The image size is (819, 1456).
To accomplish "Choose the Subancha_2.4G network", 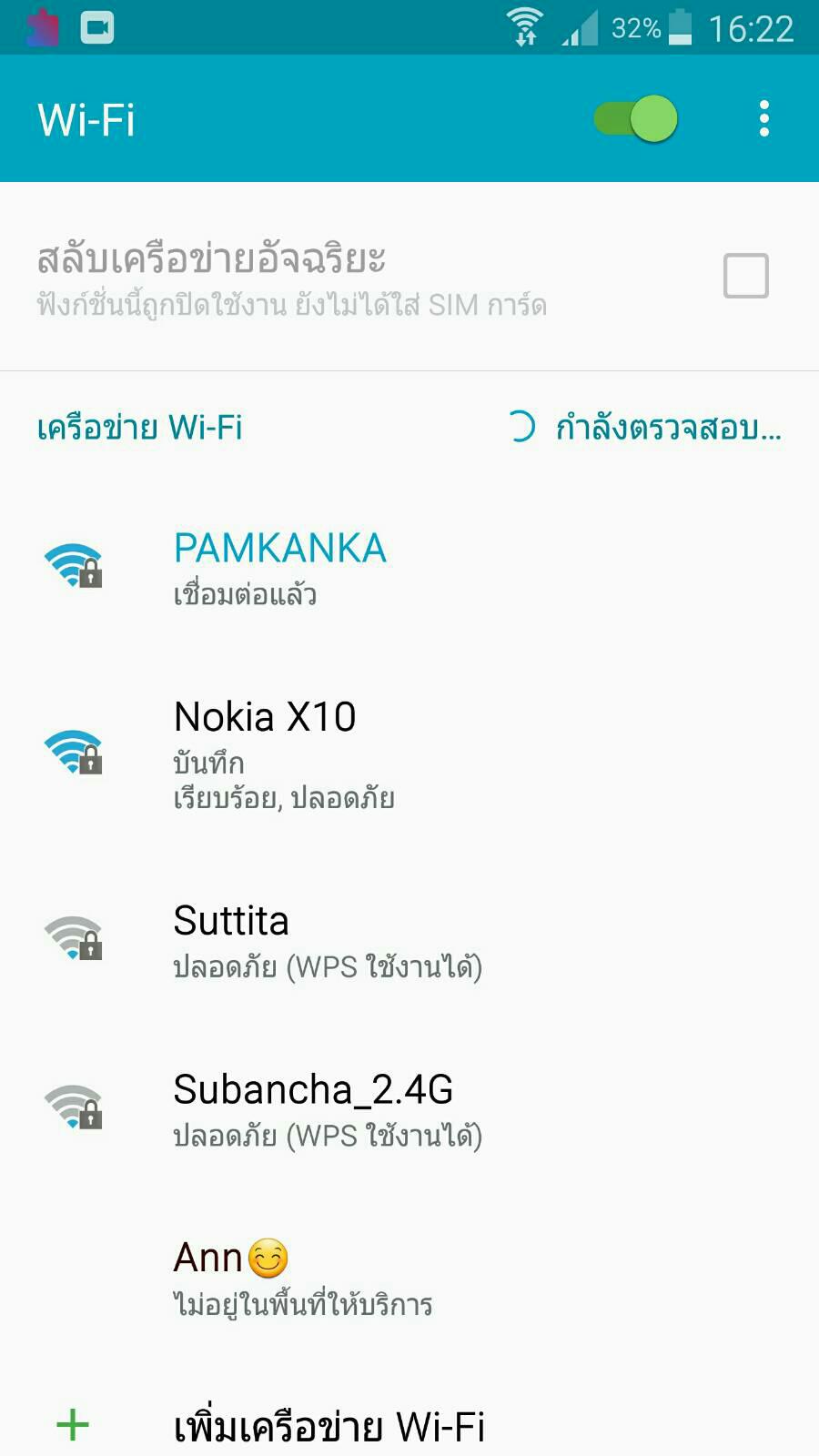I will (x=409, y=1108).
